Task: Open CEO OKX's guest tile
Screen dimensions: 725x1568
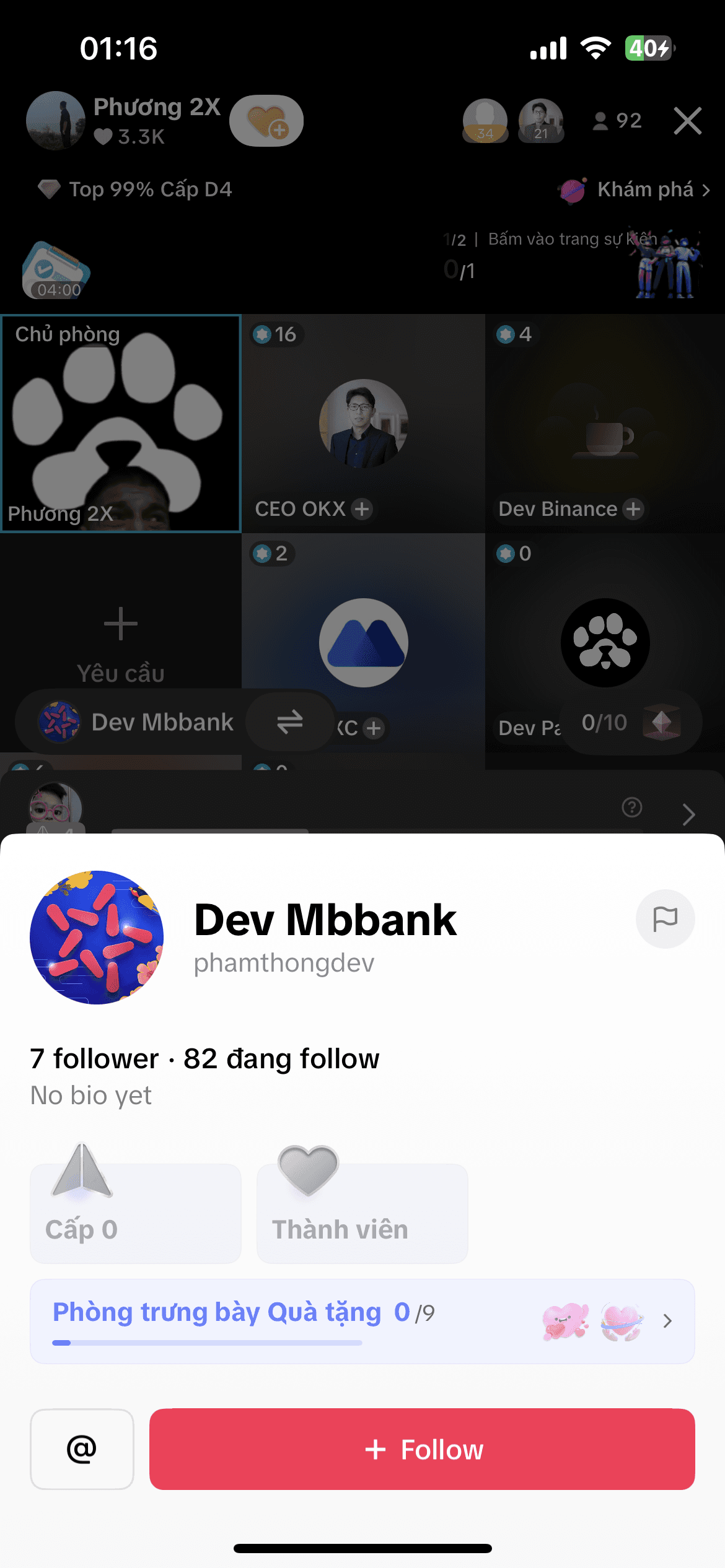Action: tap(363, 424)
